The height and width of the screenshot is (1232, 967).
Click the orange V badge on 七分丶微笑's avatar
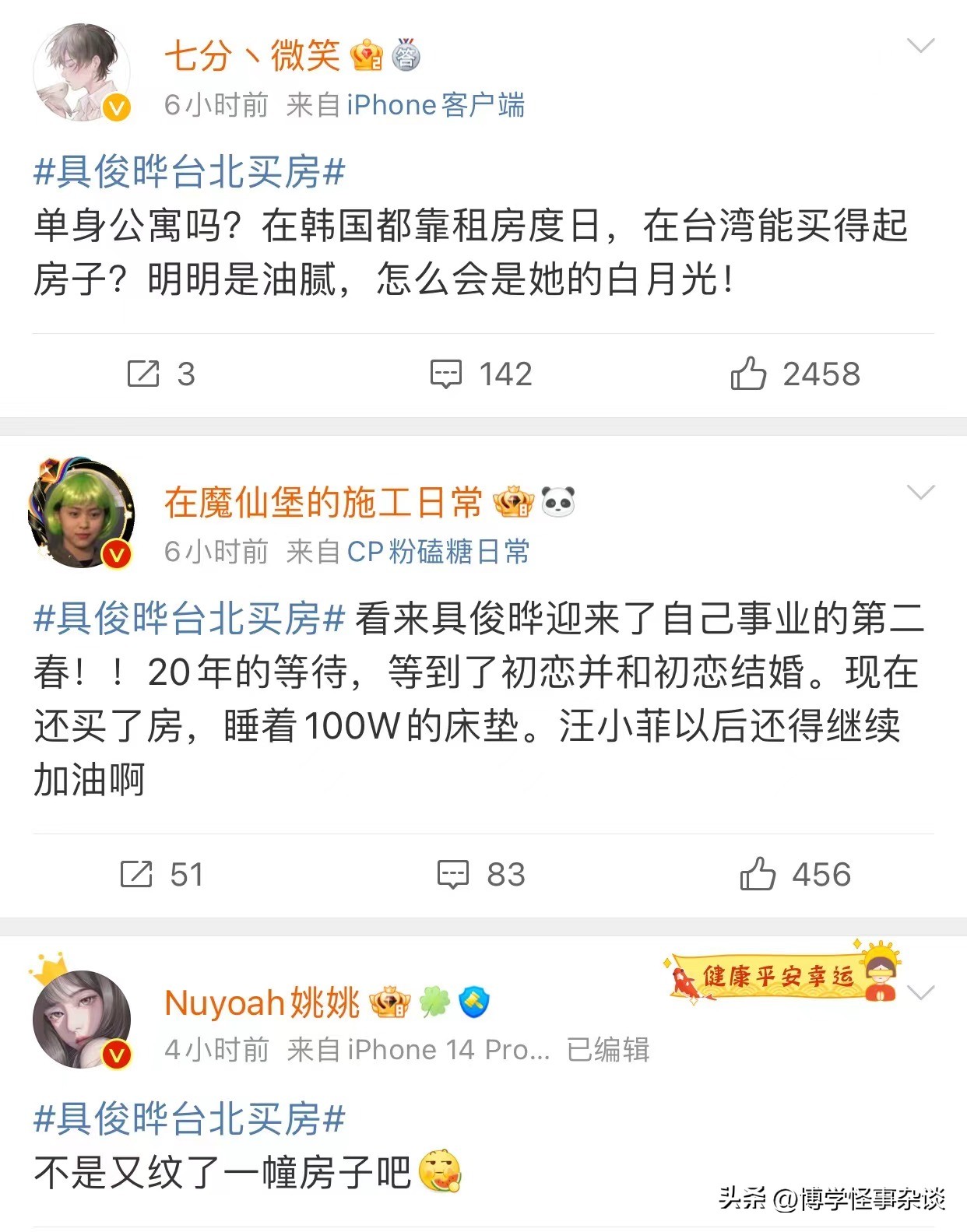point(115,109)
